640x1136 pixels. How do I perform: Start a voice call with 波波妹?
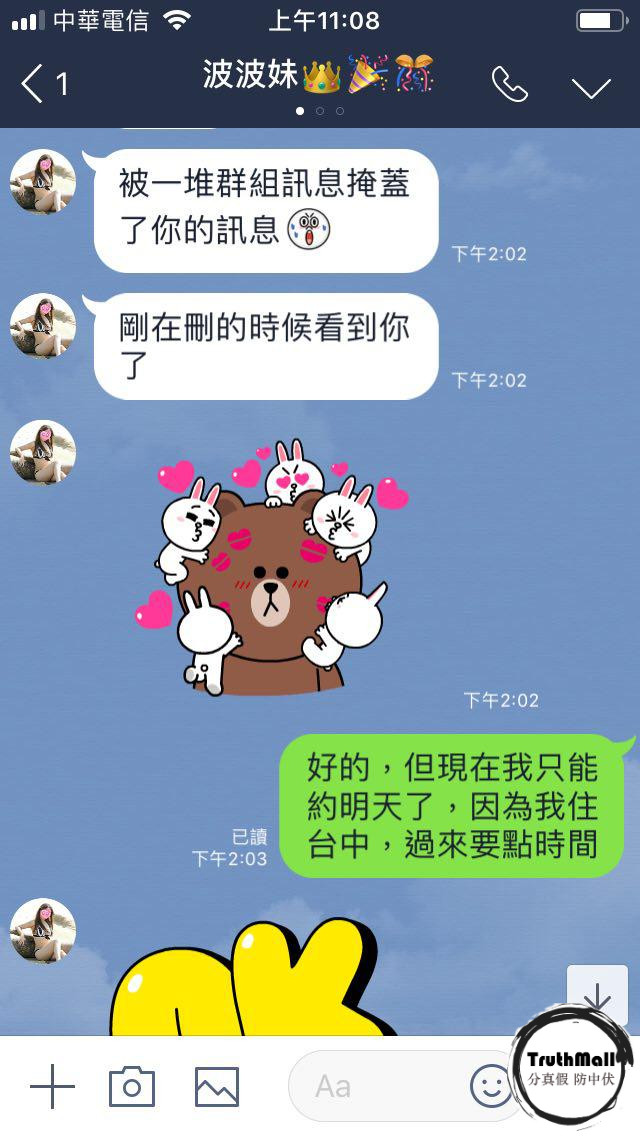tap(509, 85)
